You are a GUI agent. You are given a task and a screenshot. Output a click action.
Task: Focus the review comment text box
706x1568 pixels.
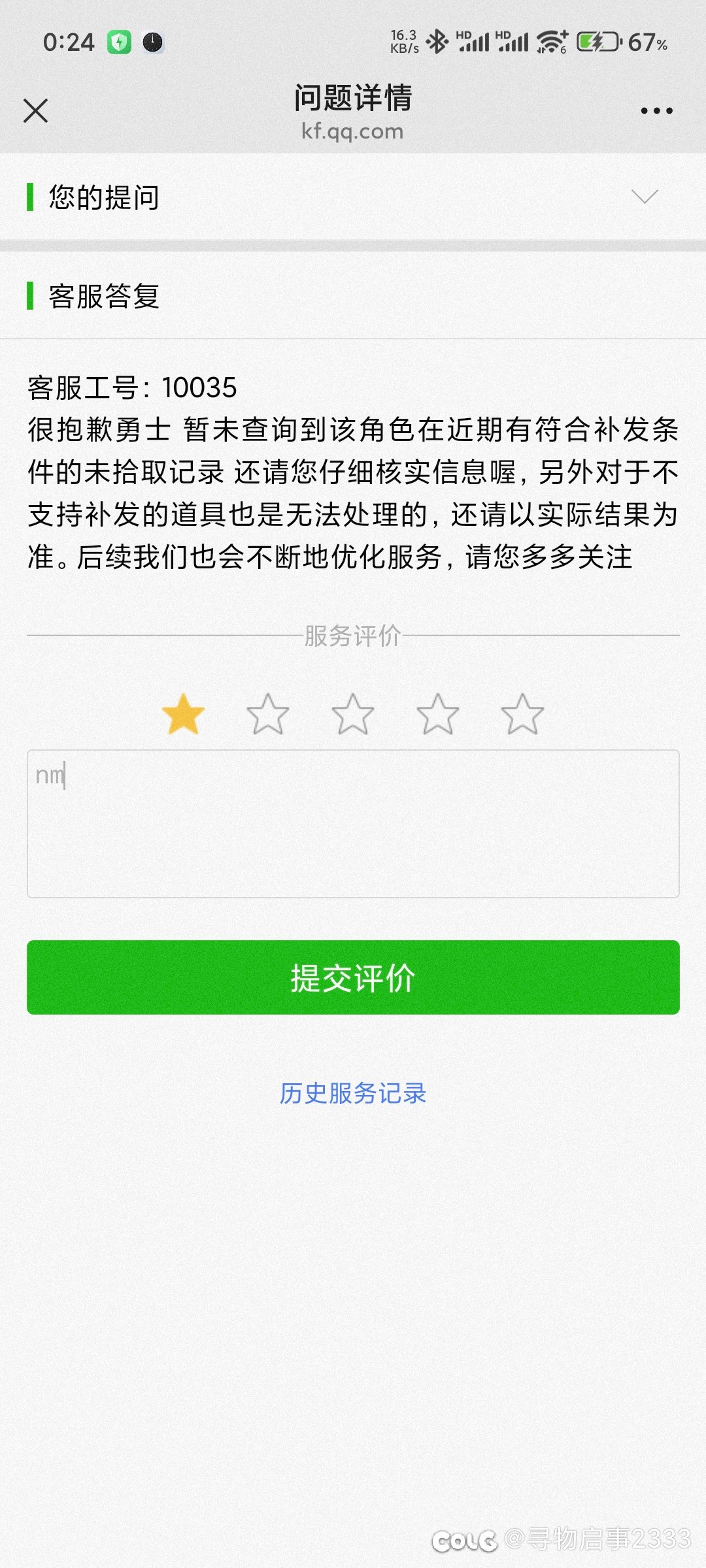(x=353, y=824)
